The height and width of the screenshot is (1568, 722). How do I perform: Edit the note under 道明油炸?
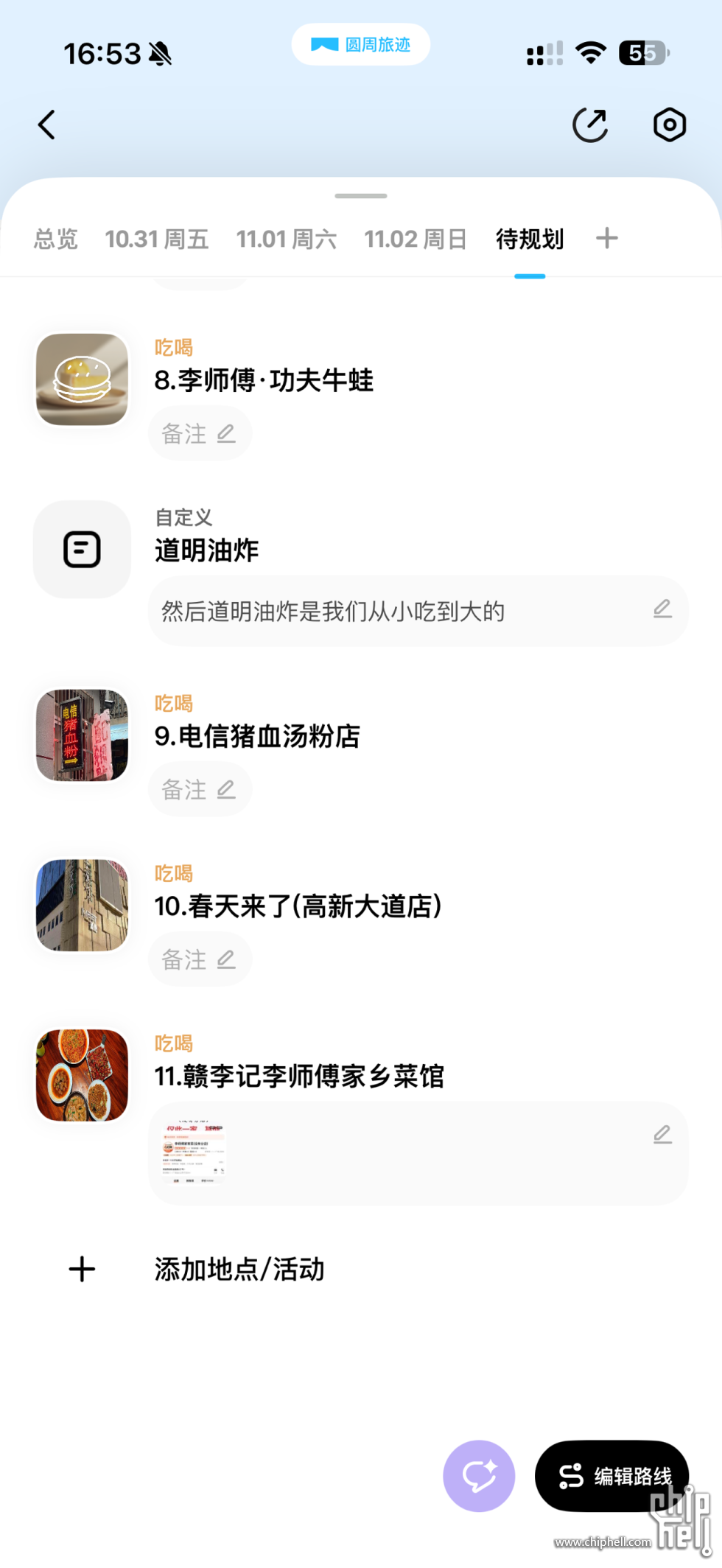tap(662, 610)
